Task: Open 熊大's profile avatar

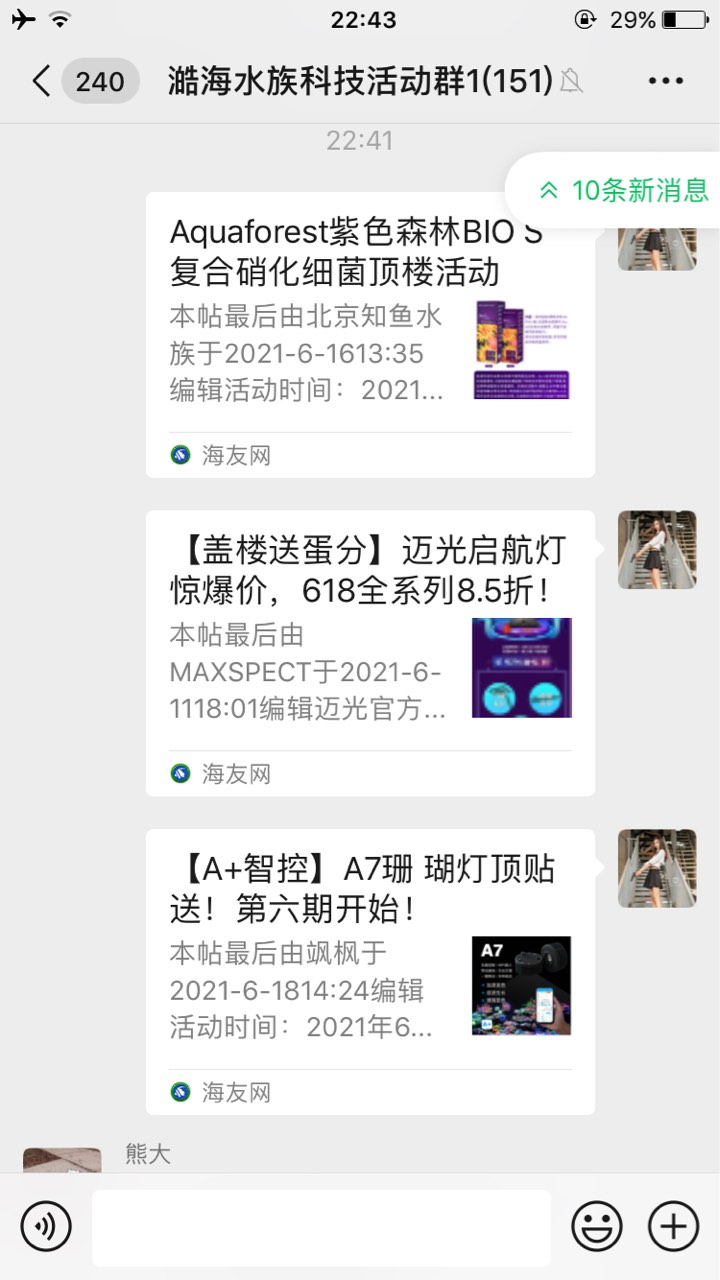Action: [x=62, y=1160]
